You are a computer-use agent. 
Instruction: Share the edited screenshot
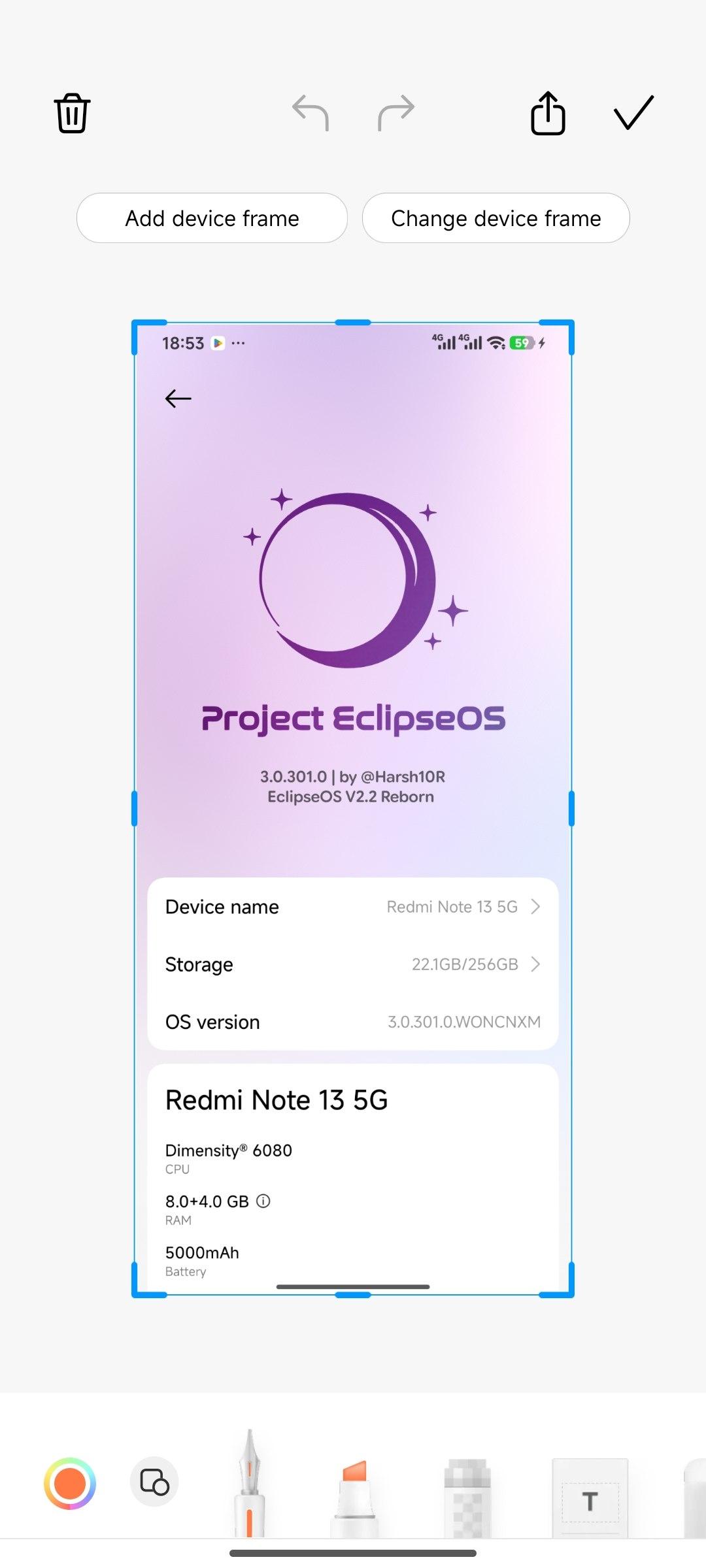pos(548,113)
